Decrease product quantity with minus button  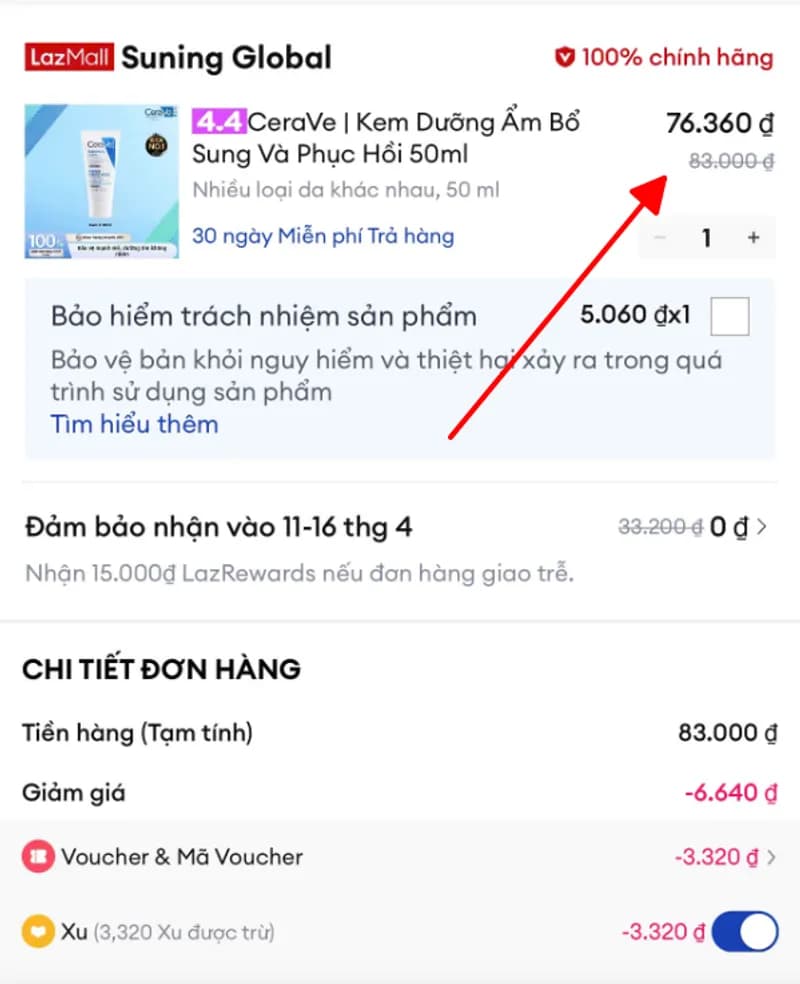coord(660,238)
